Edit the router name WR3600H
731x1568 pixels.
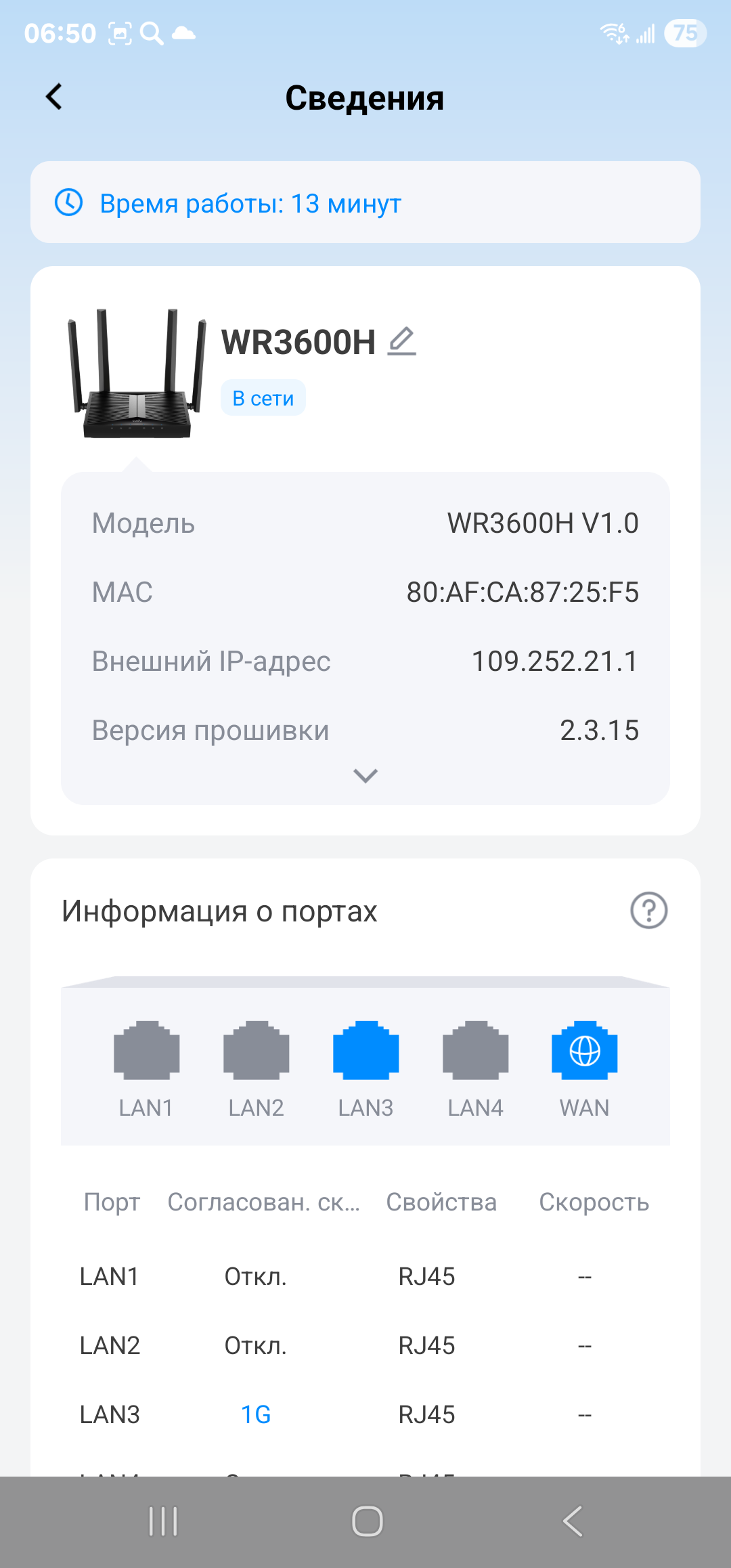pyautogui.click(x=401, y=341)
